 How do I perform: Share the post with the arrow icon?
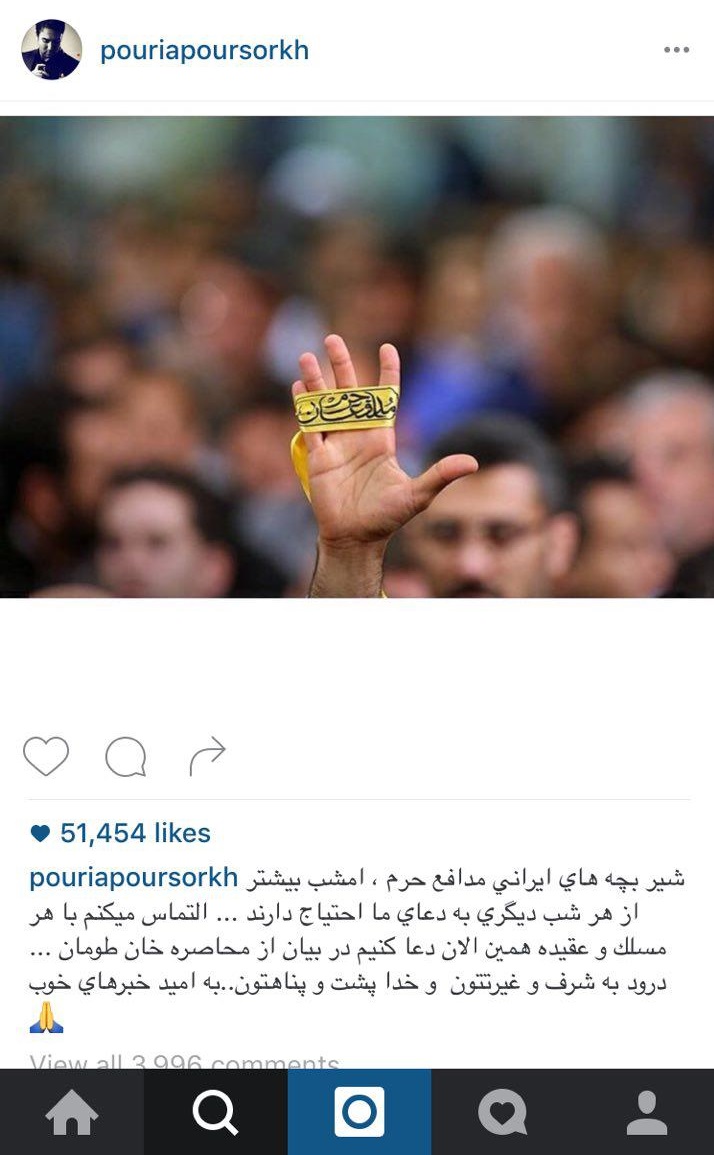[207, 756]
